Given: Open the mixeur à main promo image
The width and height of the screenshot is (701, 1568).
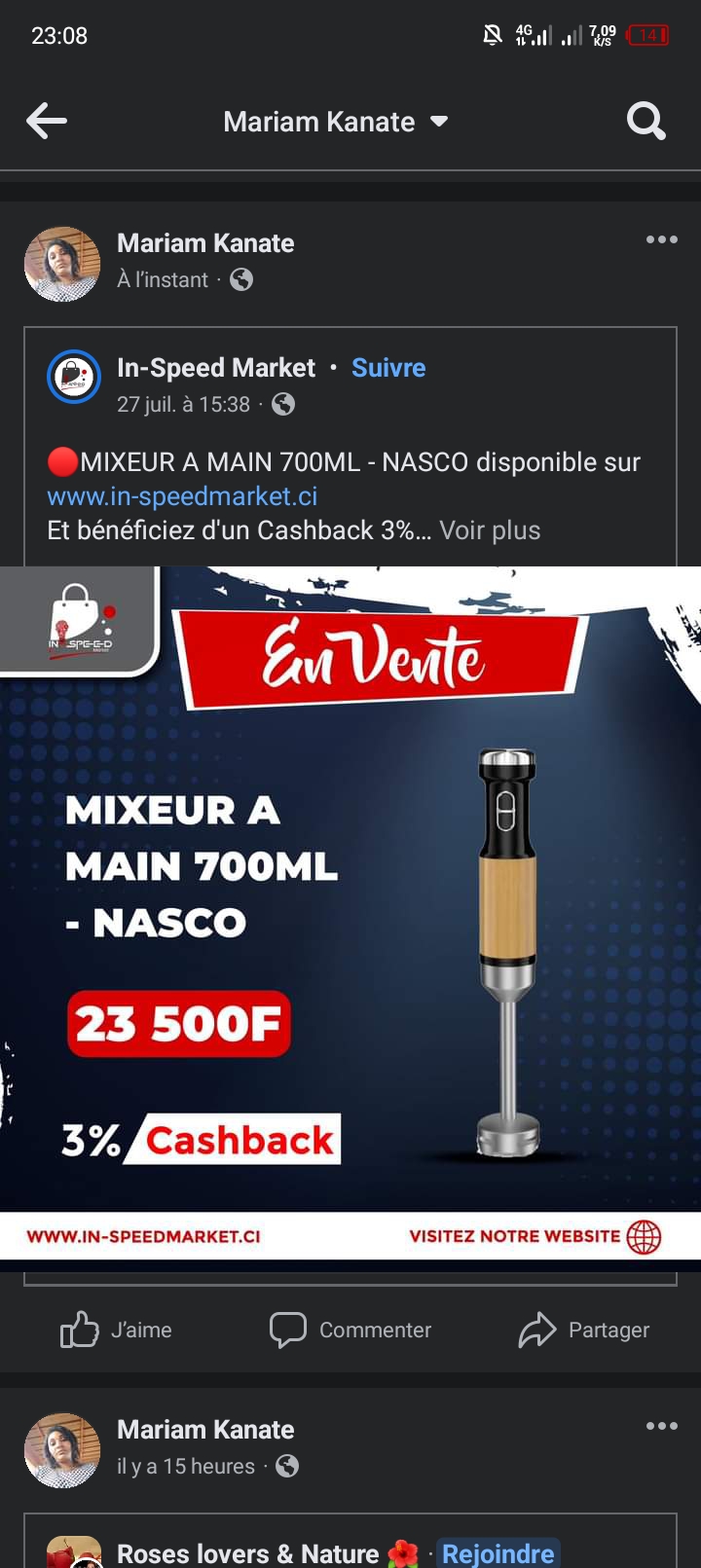Looking at the screenshot, I should tap(350, 910).
